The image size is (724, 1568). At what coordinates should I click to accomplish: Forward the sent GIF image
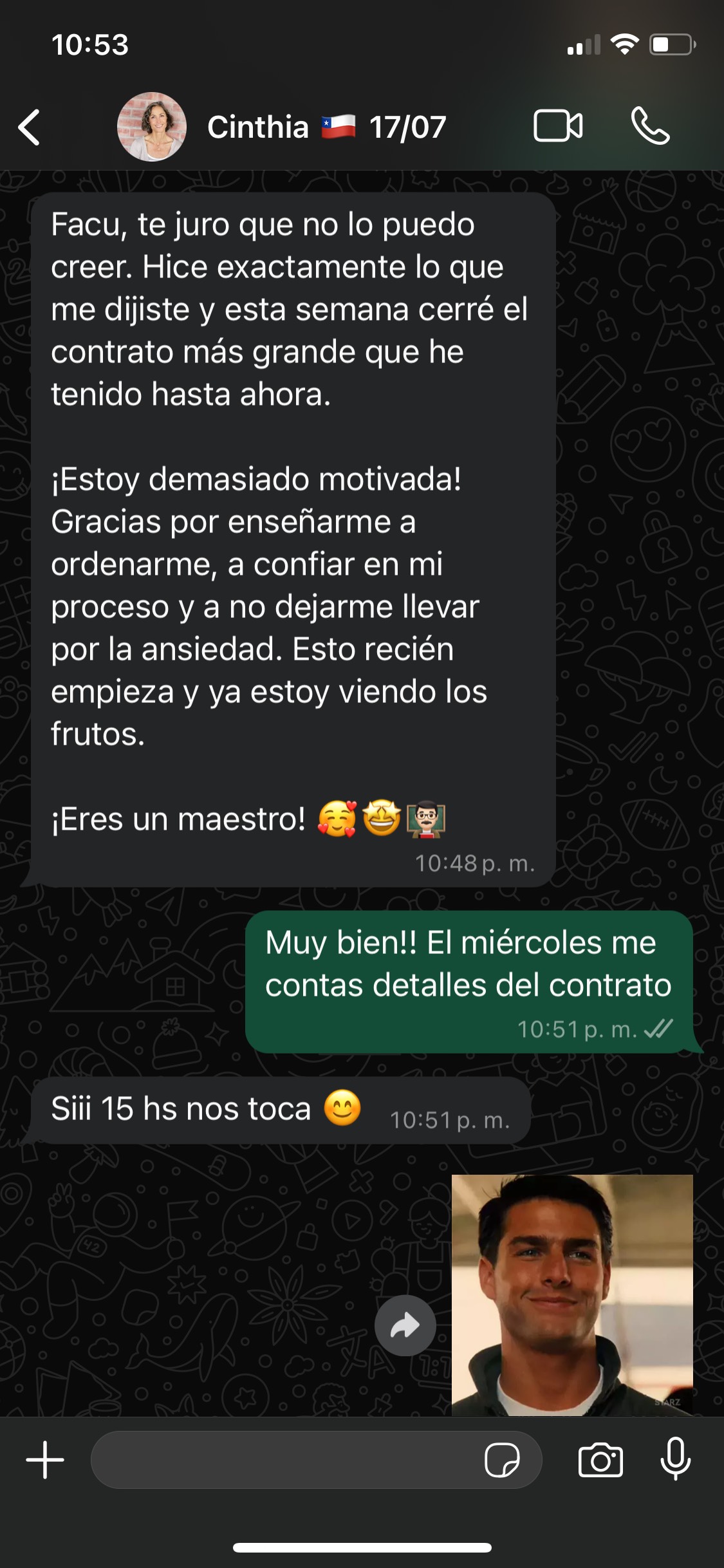[405, 1326]
